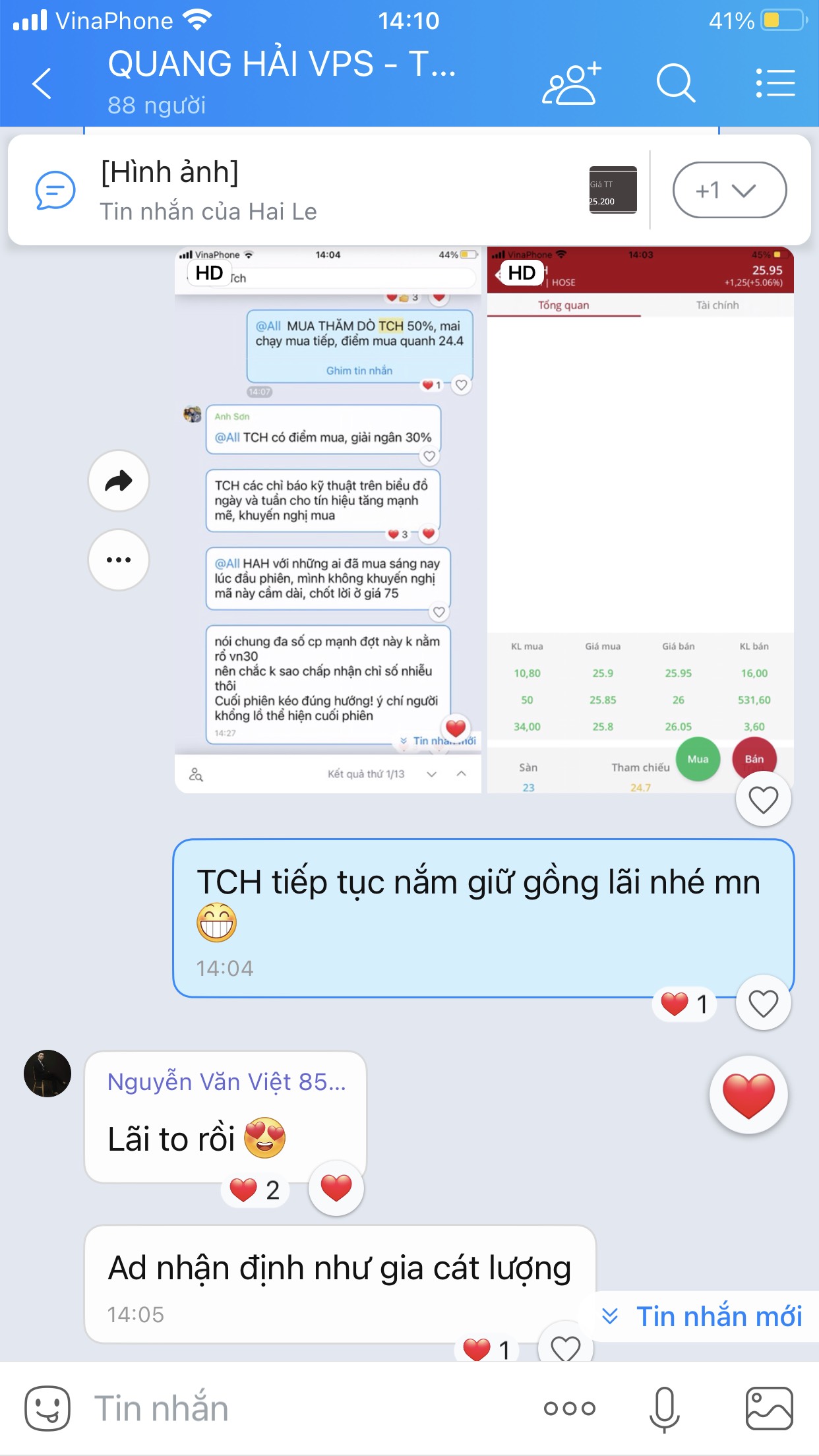819x1456 pixels.
Task: Expand the +1 pinned messages dropdown
Action: (x=729, y=190)
